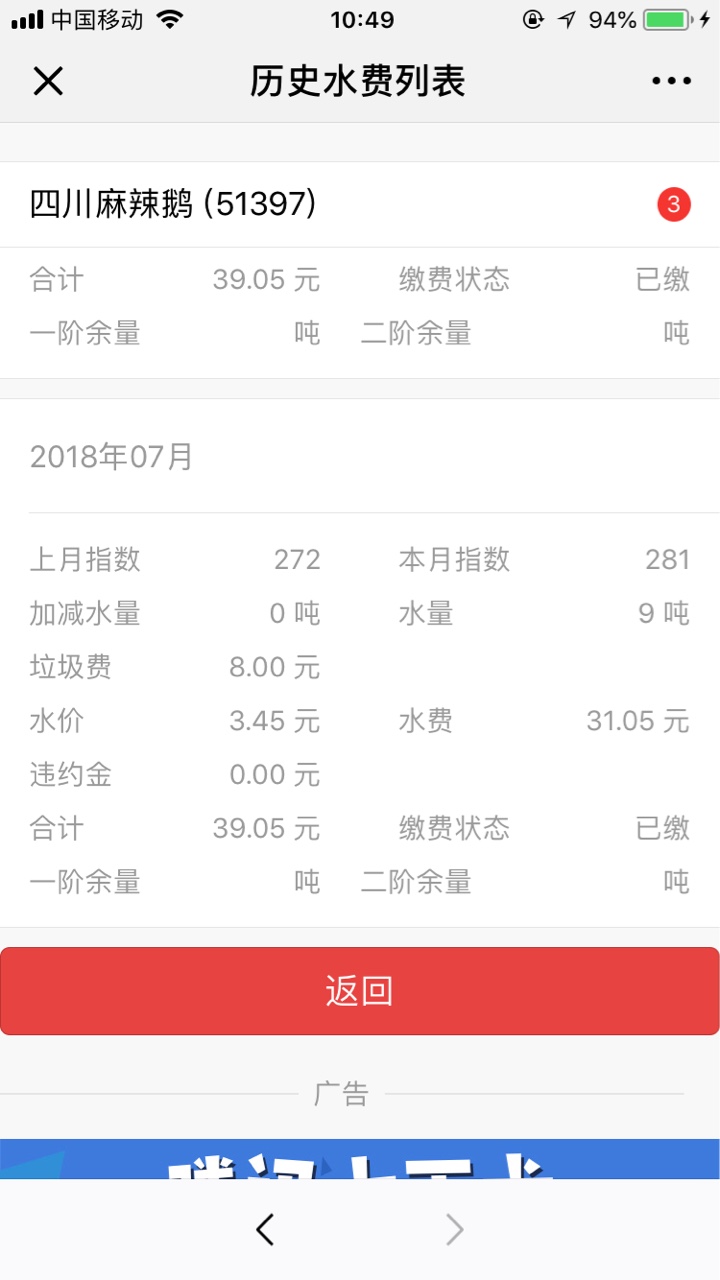720x1280 pixels.
Task: Open the 四川麻辣鹅 (51397) account row
Action: point(360,205)
